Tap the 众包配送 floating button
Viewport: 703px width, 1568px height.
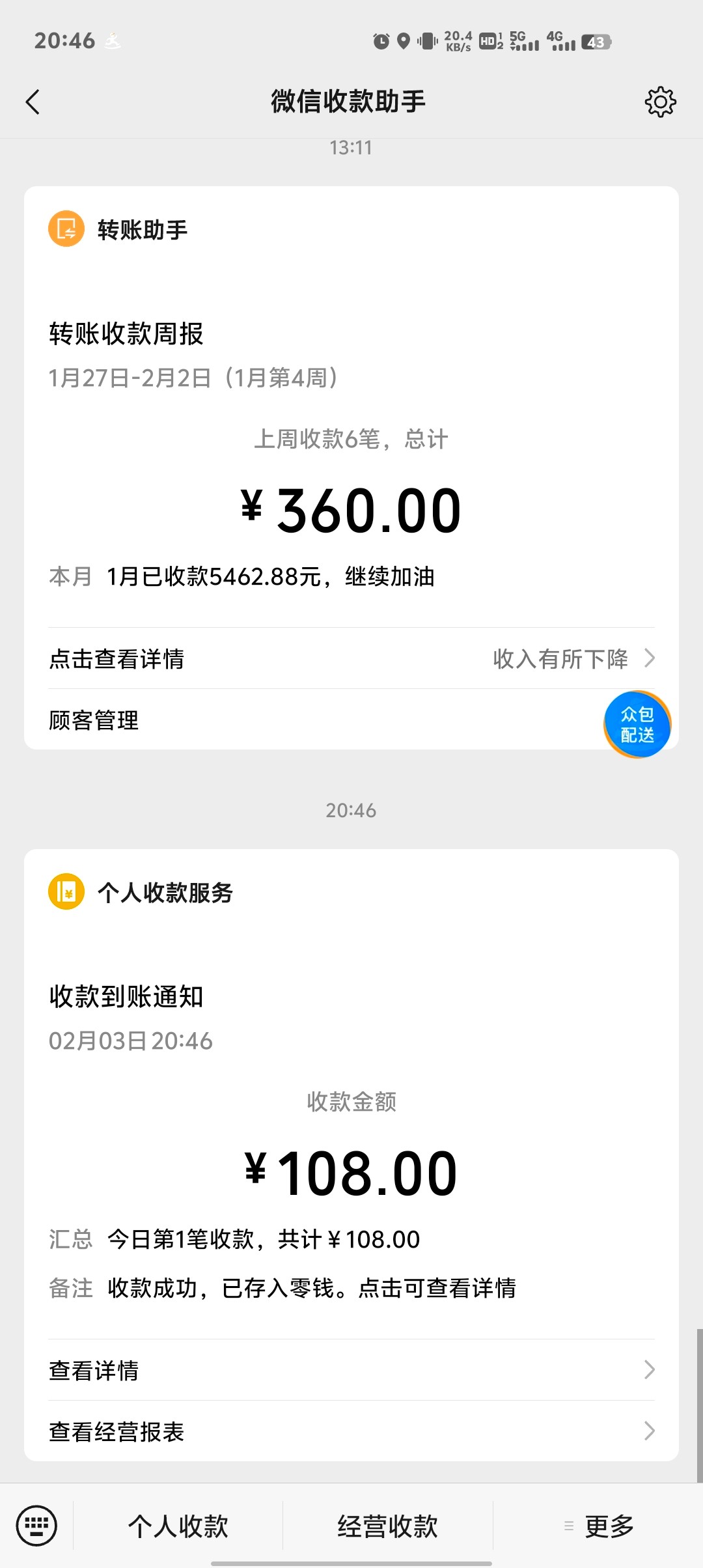[637, 724]
